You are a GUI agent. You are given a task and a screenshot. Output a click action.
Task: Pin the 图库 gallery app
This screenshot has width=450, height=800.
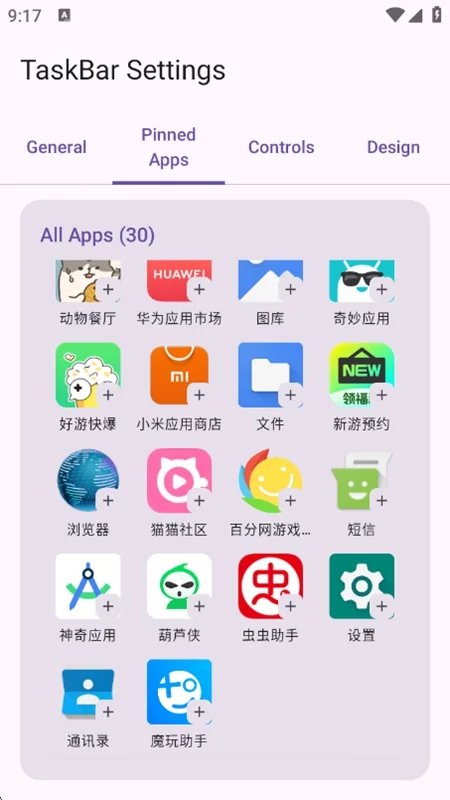coord(290,290)
